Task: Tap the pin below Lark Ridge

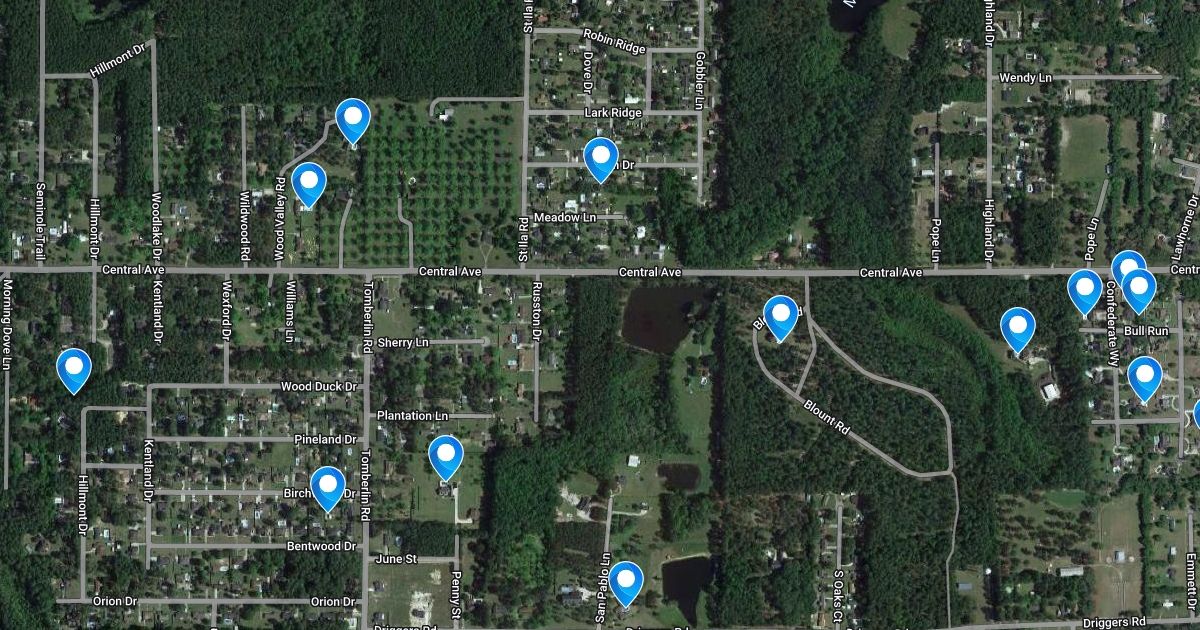Action: [x=600, y=157]
